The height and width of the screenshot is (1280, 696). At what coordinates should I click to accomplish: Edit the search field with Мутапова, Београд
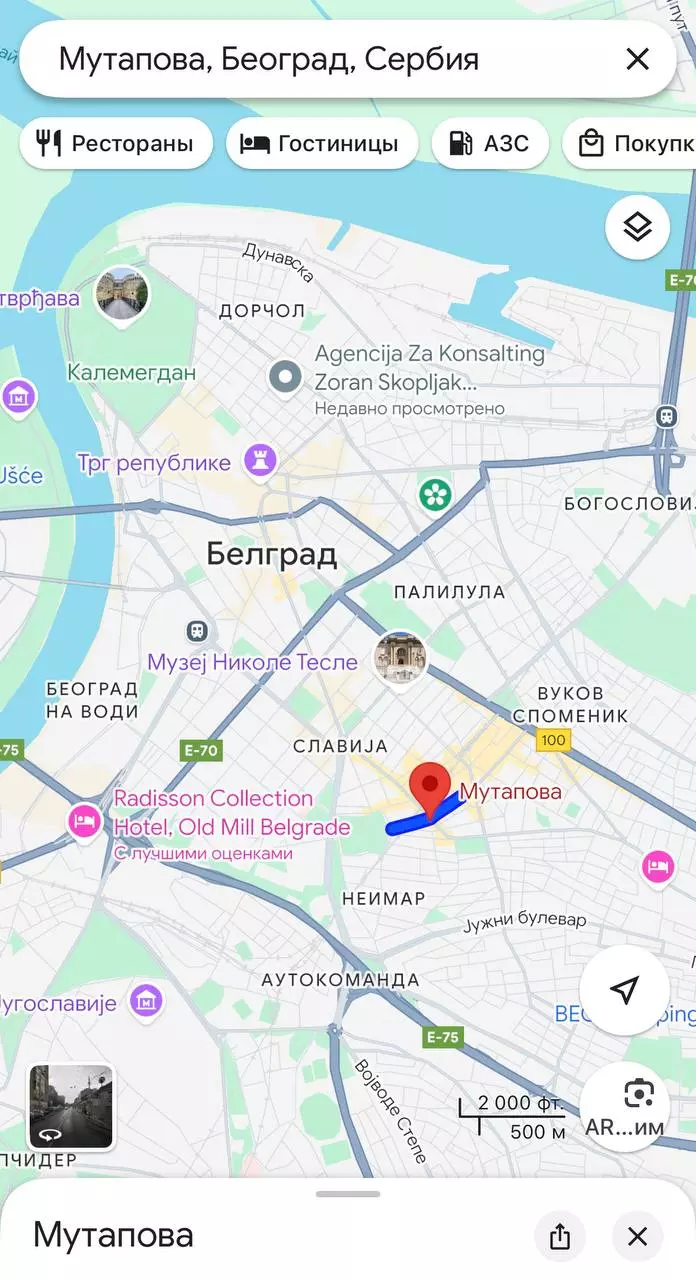tap(300, 59)
